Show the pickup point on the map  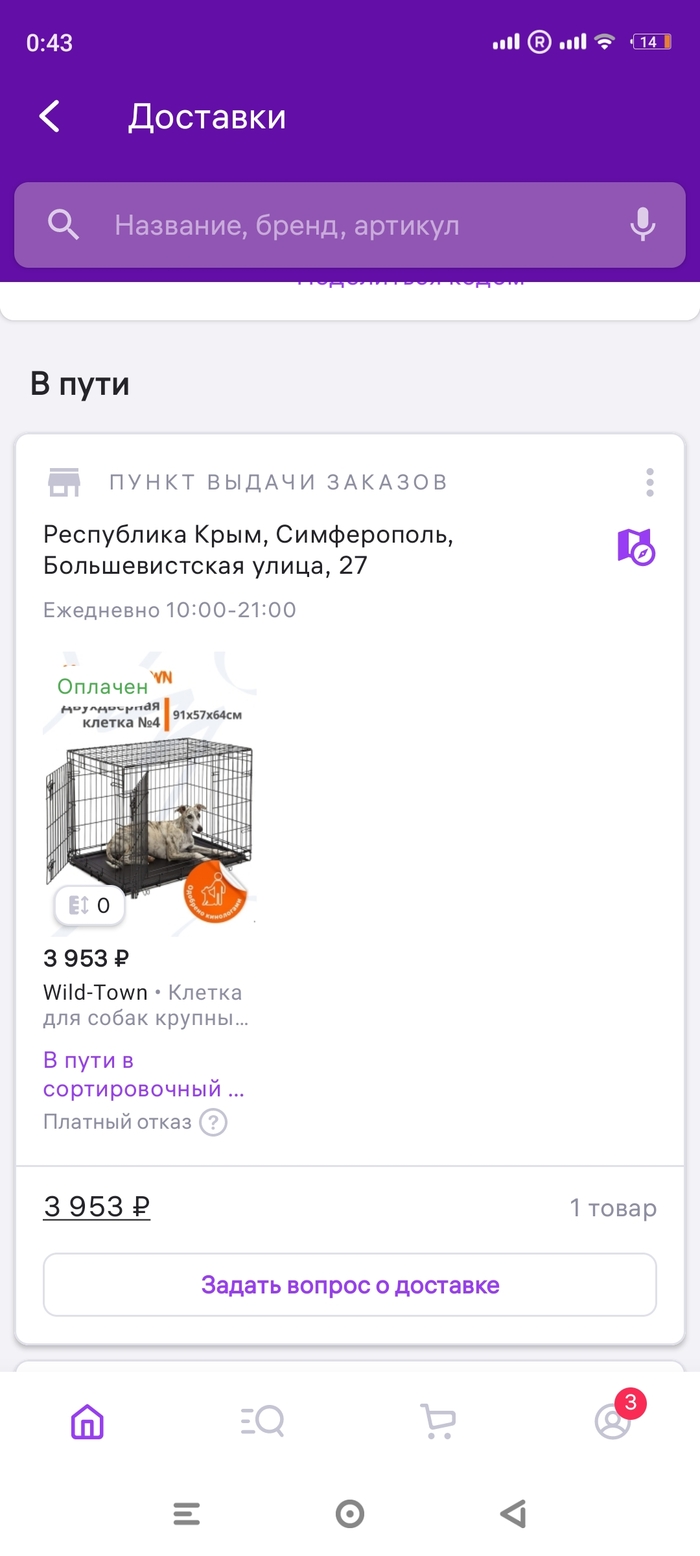point(635,547)
